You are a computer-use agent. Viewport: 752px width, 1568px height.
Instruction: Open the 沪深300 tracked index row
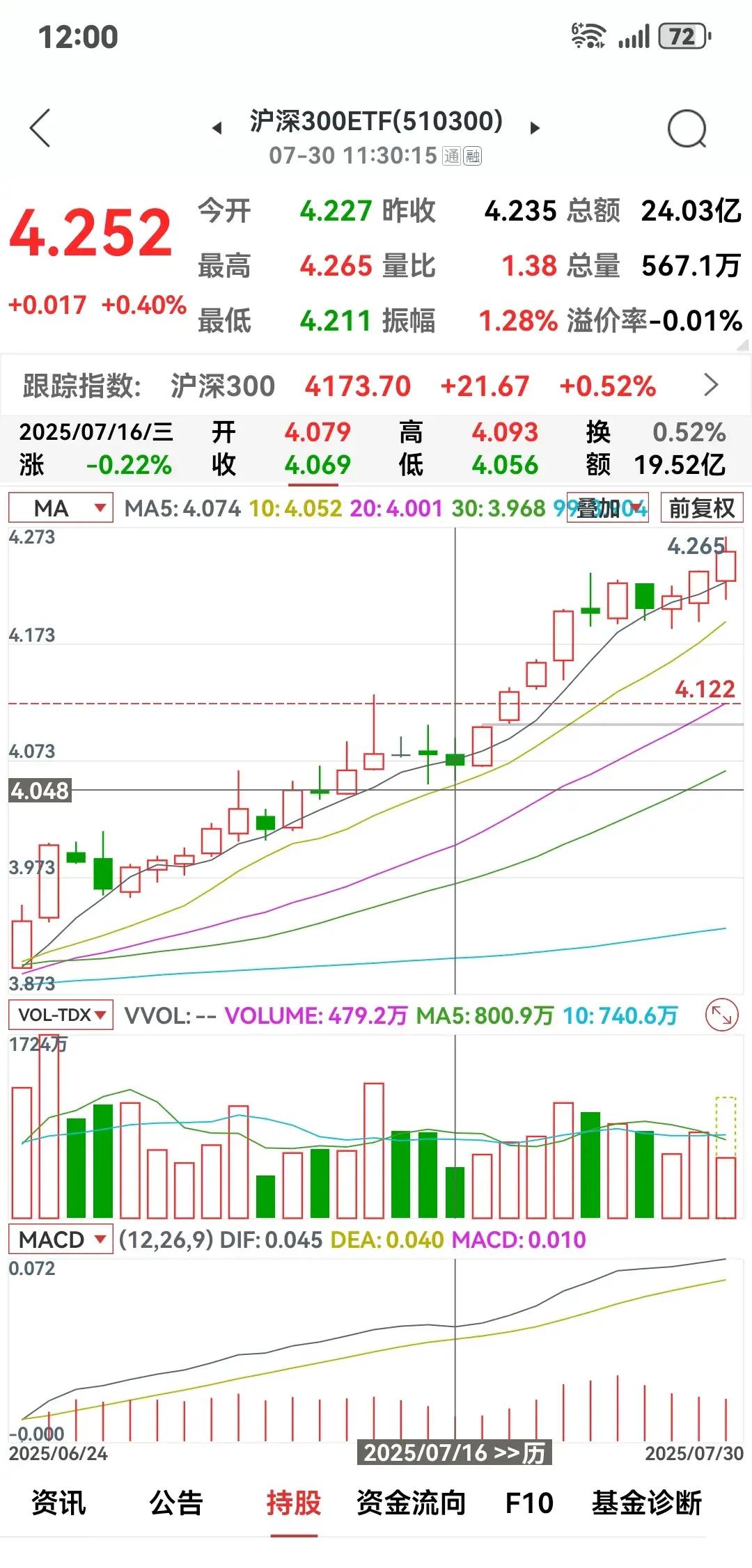(376, 386)
